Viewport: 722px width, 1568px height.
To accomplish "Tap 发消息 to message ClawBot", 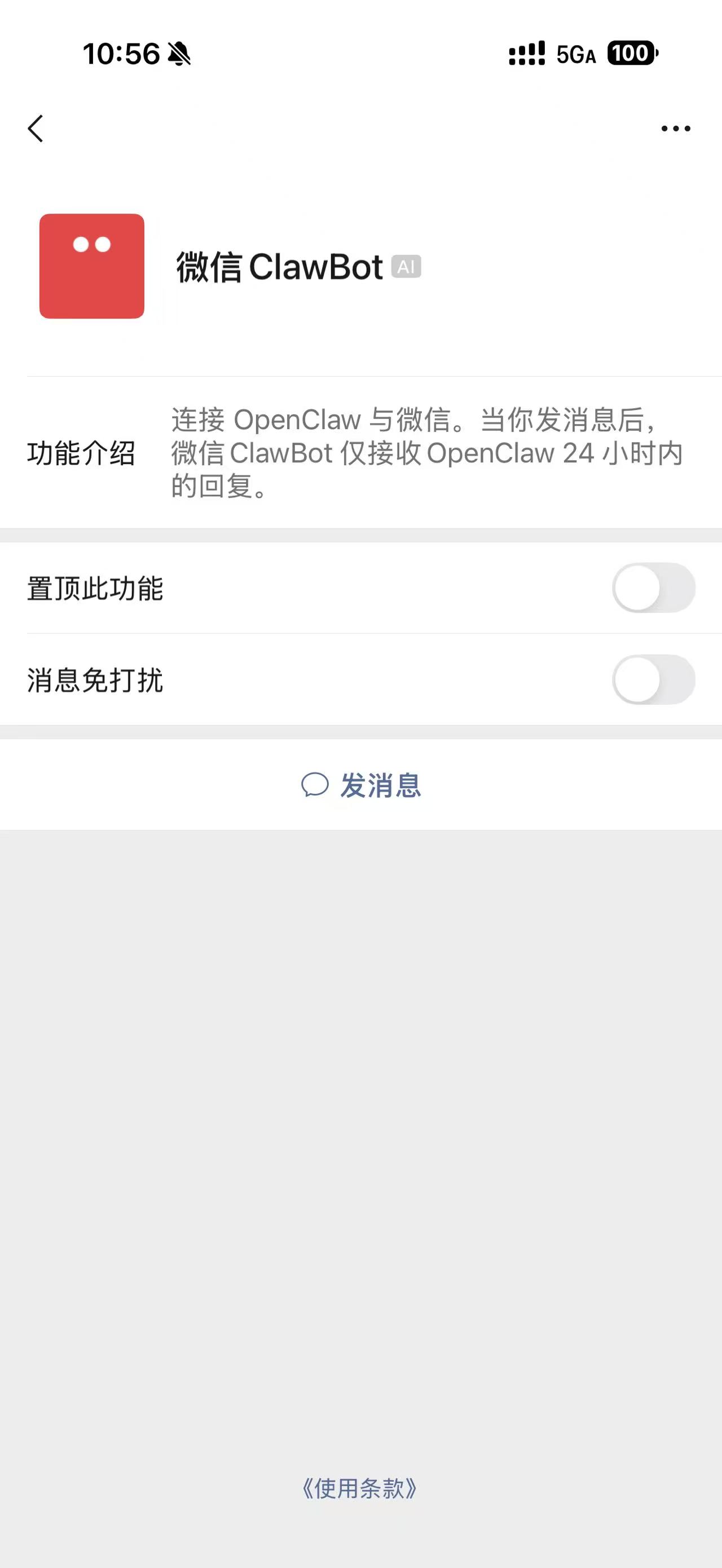I will 361,785.
